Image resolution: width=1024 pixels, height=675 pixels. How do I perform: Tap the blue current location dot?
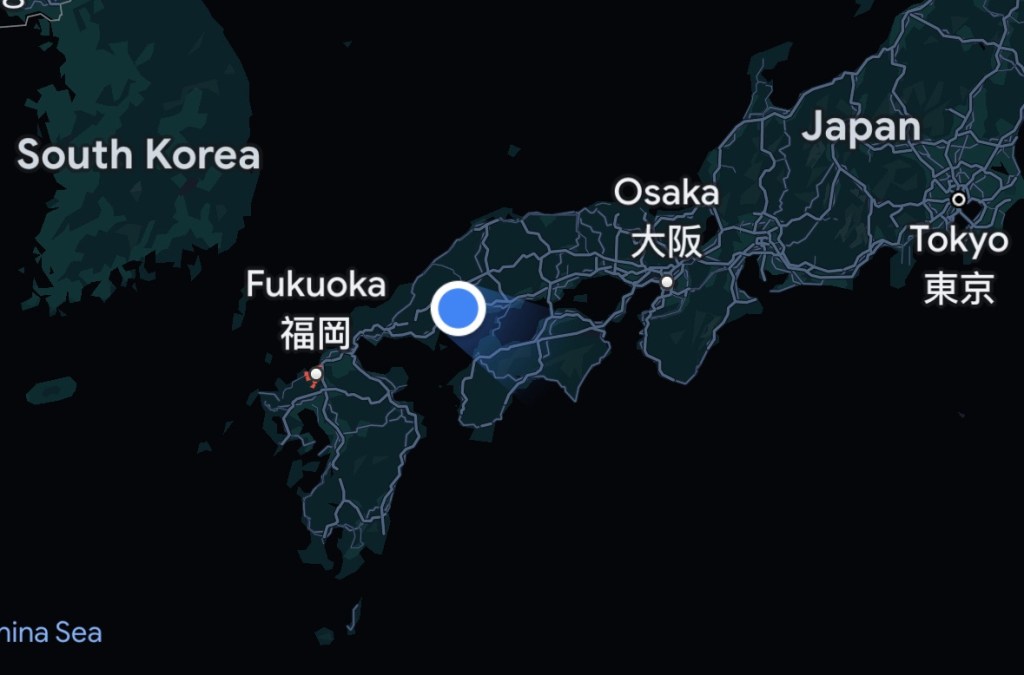pyautogui.click(x=458, y=309)
